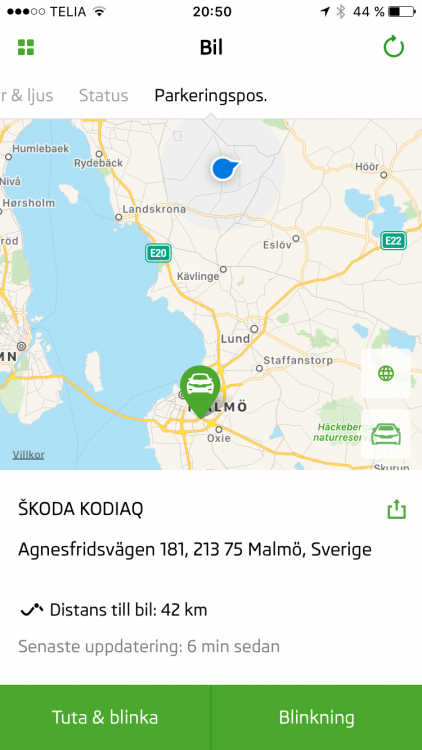Refresh the car data

pyautogui.click(x=394, y=47)
